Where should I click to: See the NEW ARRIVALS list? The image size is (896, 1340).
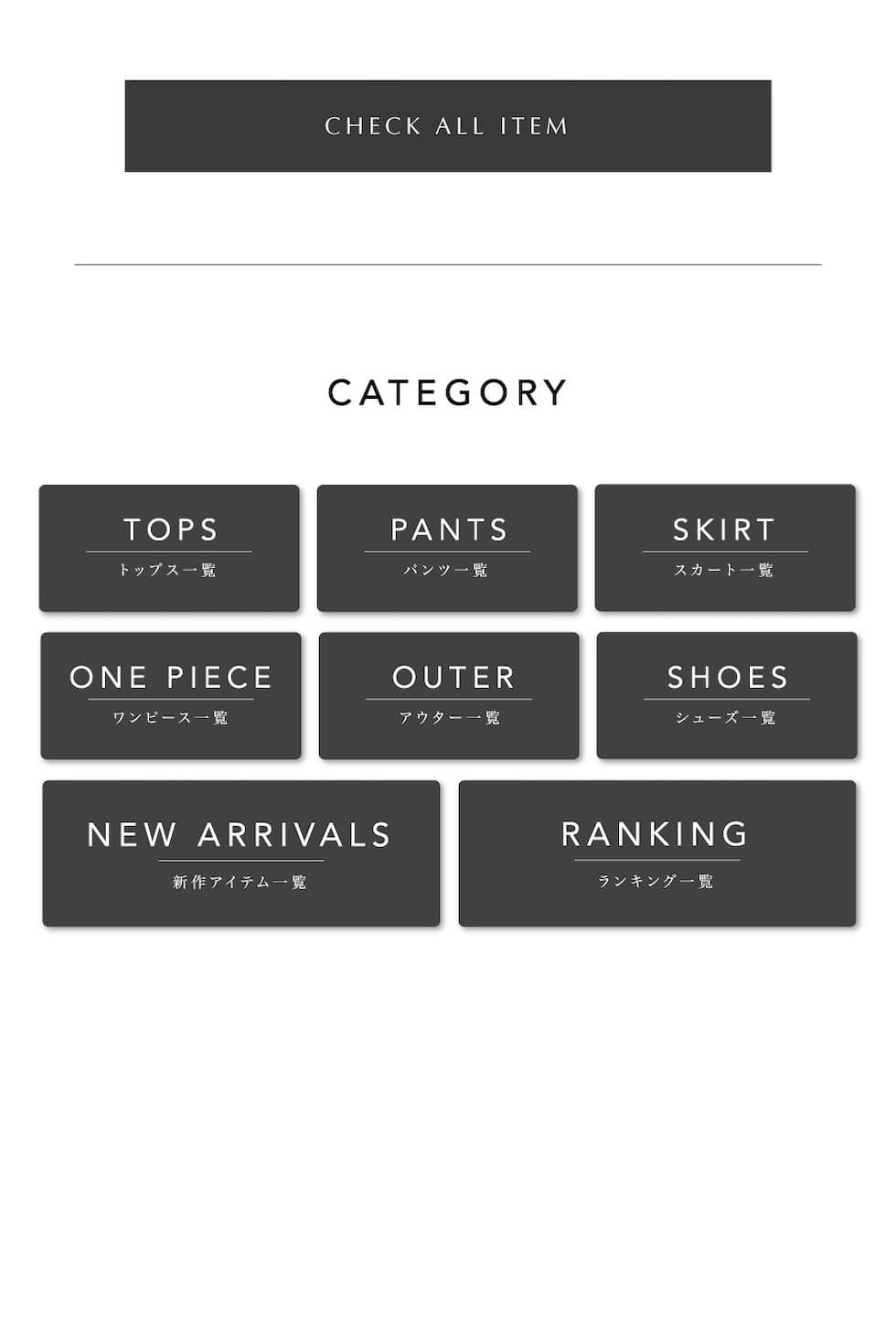(x=241, y=853)
